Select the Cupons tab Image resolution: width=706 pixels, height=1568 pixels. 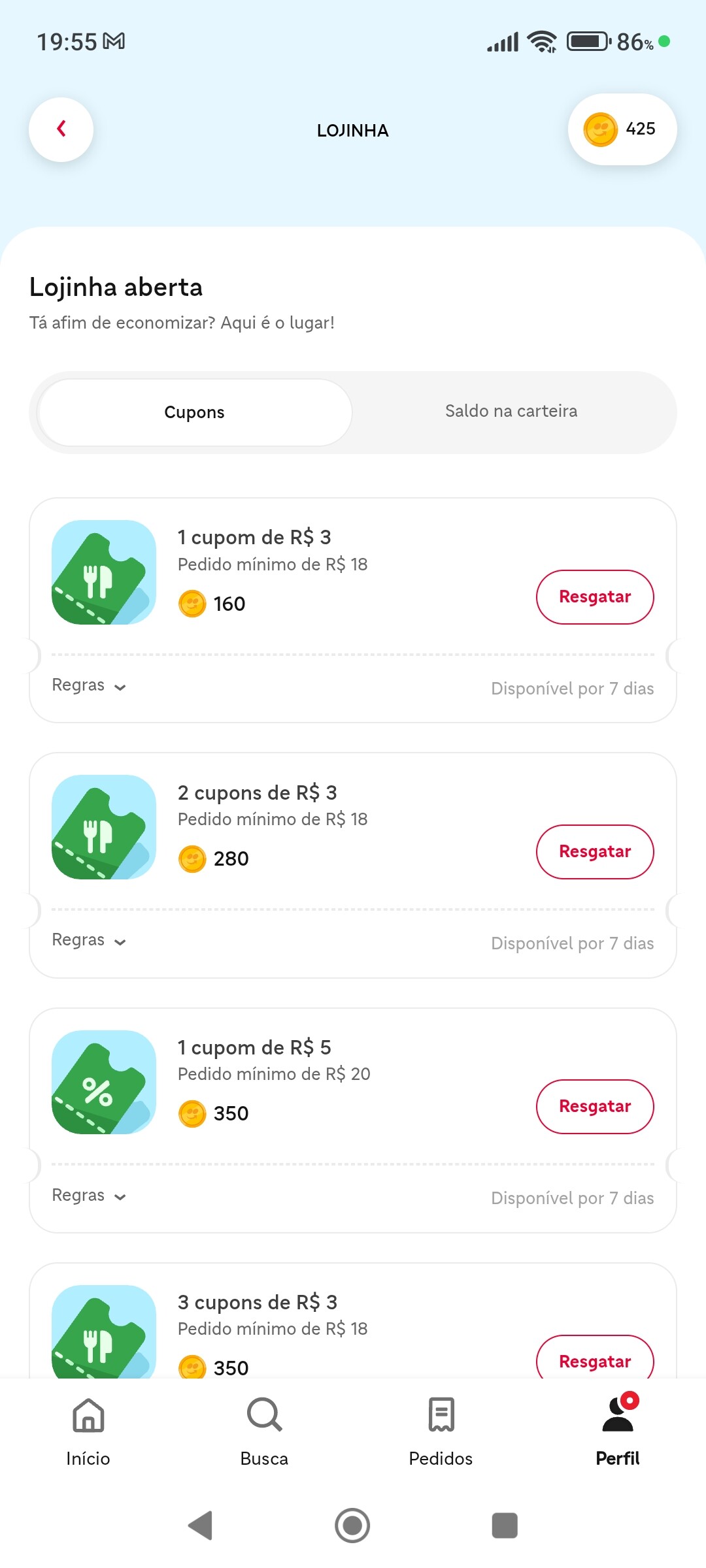[195, 412]
